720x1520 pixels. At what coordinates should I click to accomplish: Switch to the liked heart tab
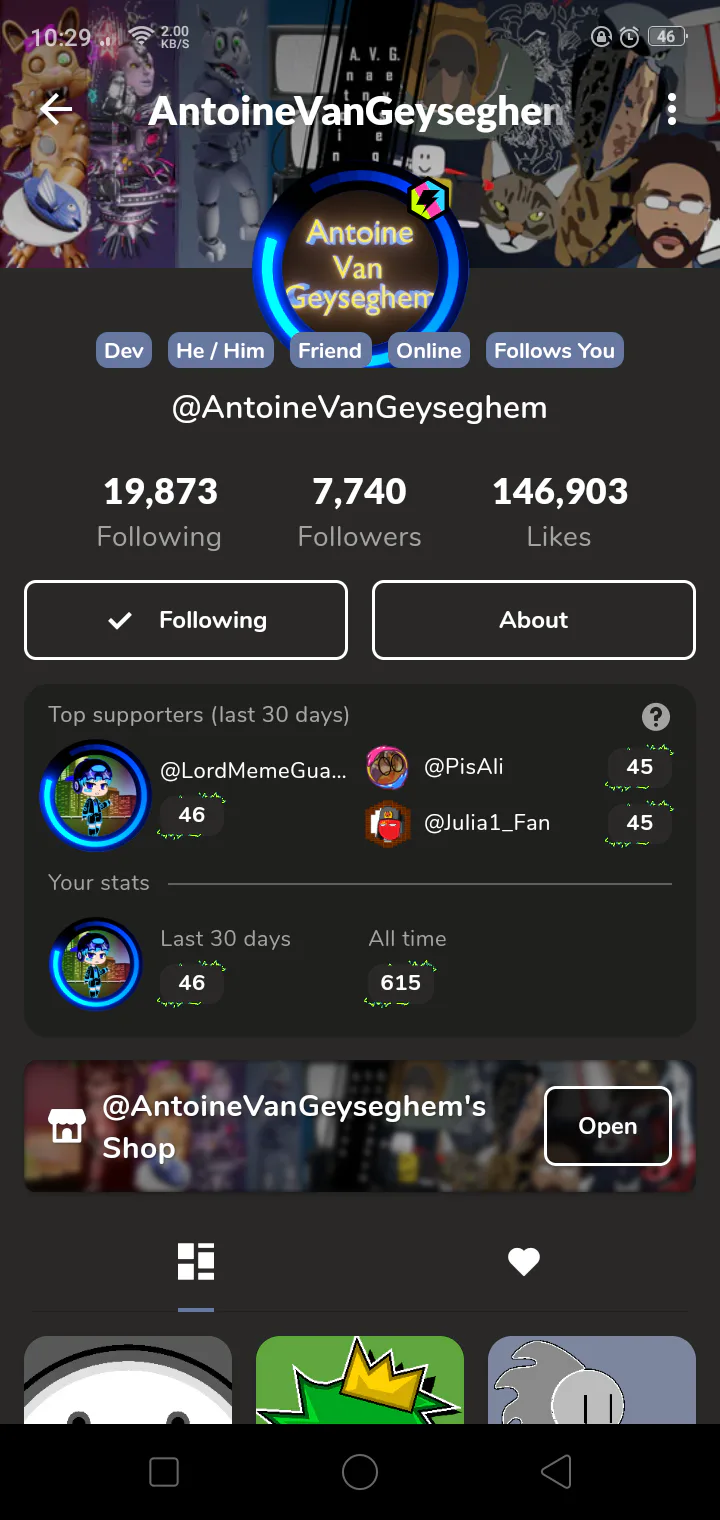click(524, 1262)
